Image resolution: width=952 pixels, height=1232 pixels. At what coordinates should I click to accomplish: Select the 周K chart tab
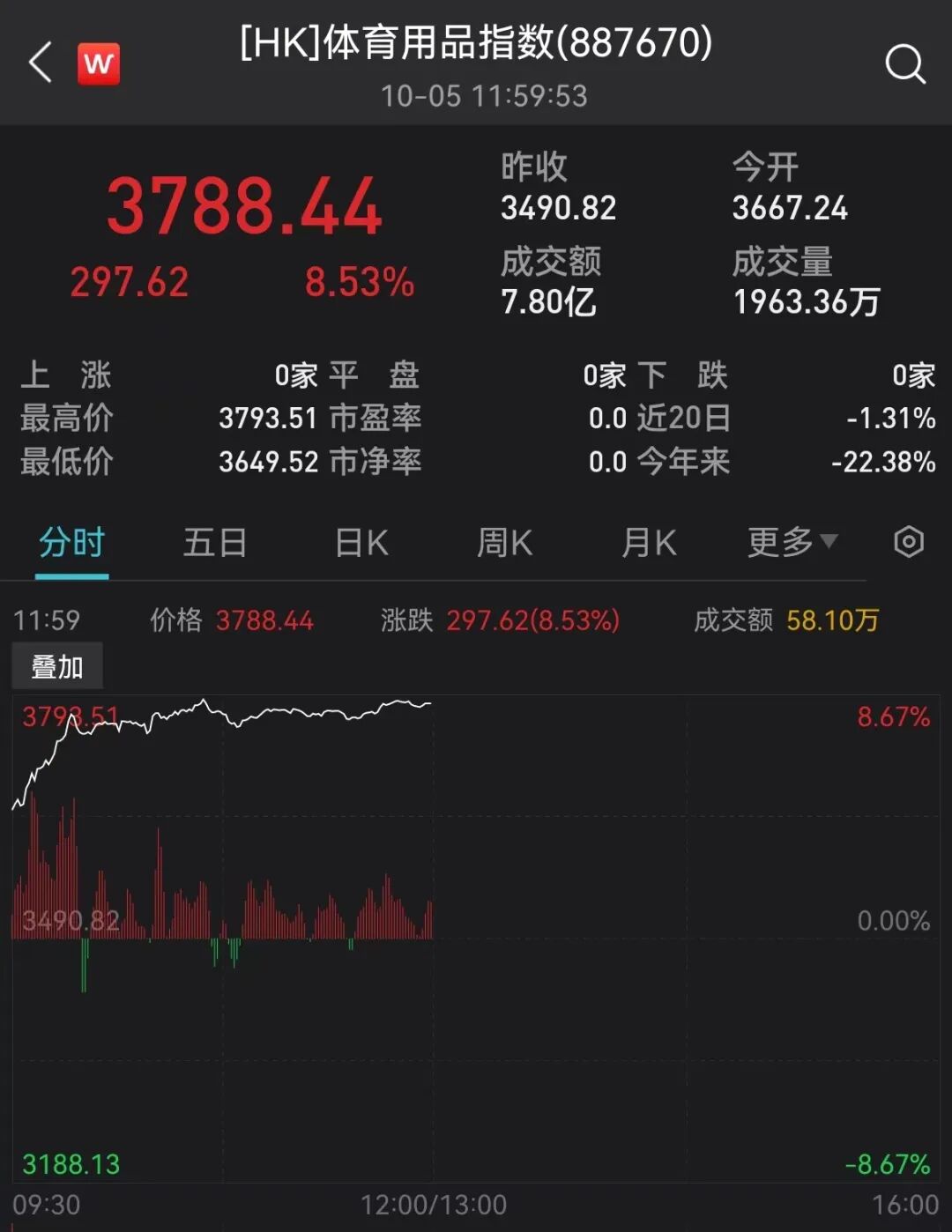[x=504, y=543]
